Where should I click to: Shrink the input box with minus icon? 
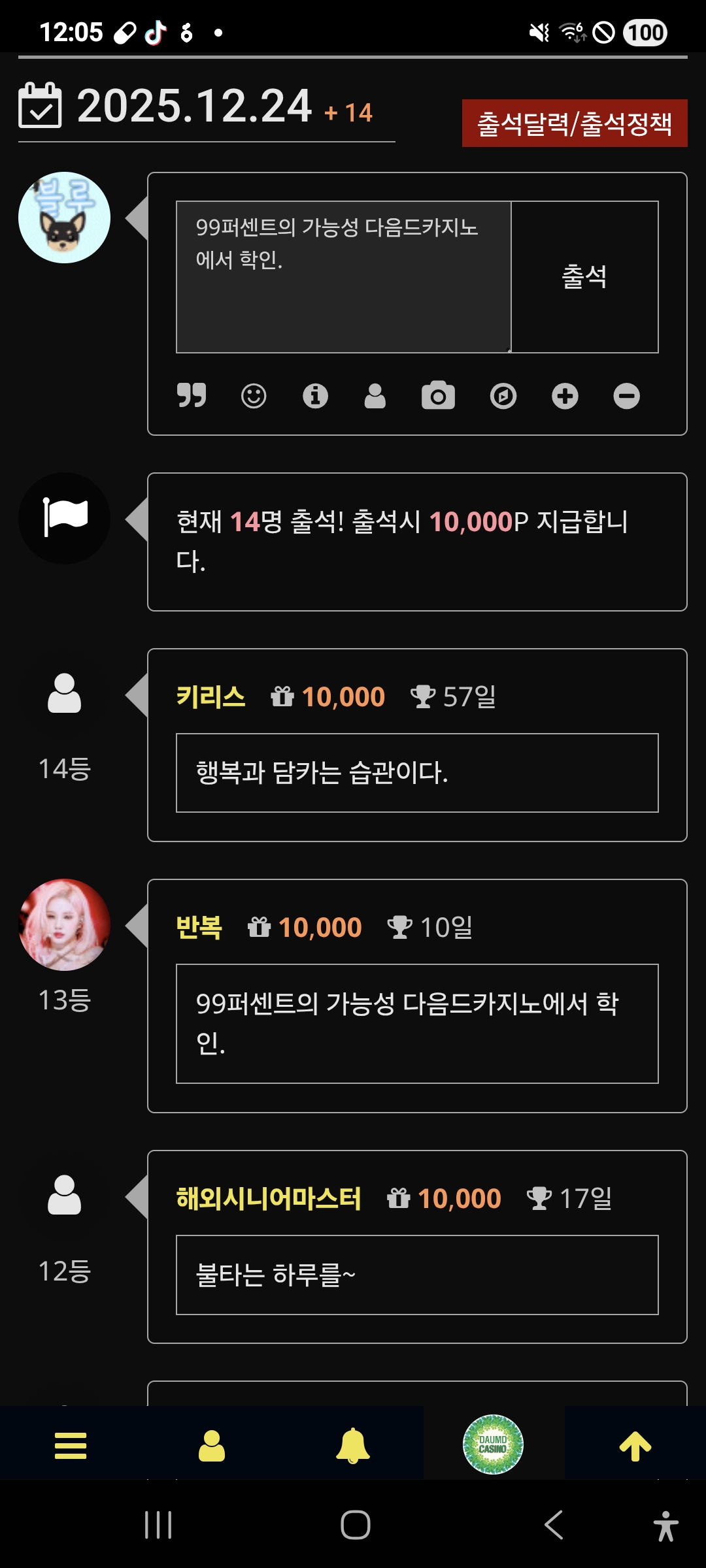coord(626,396)
